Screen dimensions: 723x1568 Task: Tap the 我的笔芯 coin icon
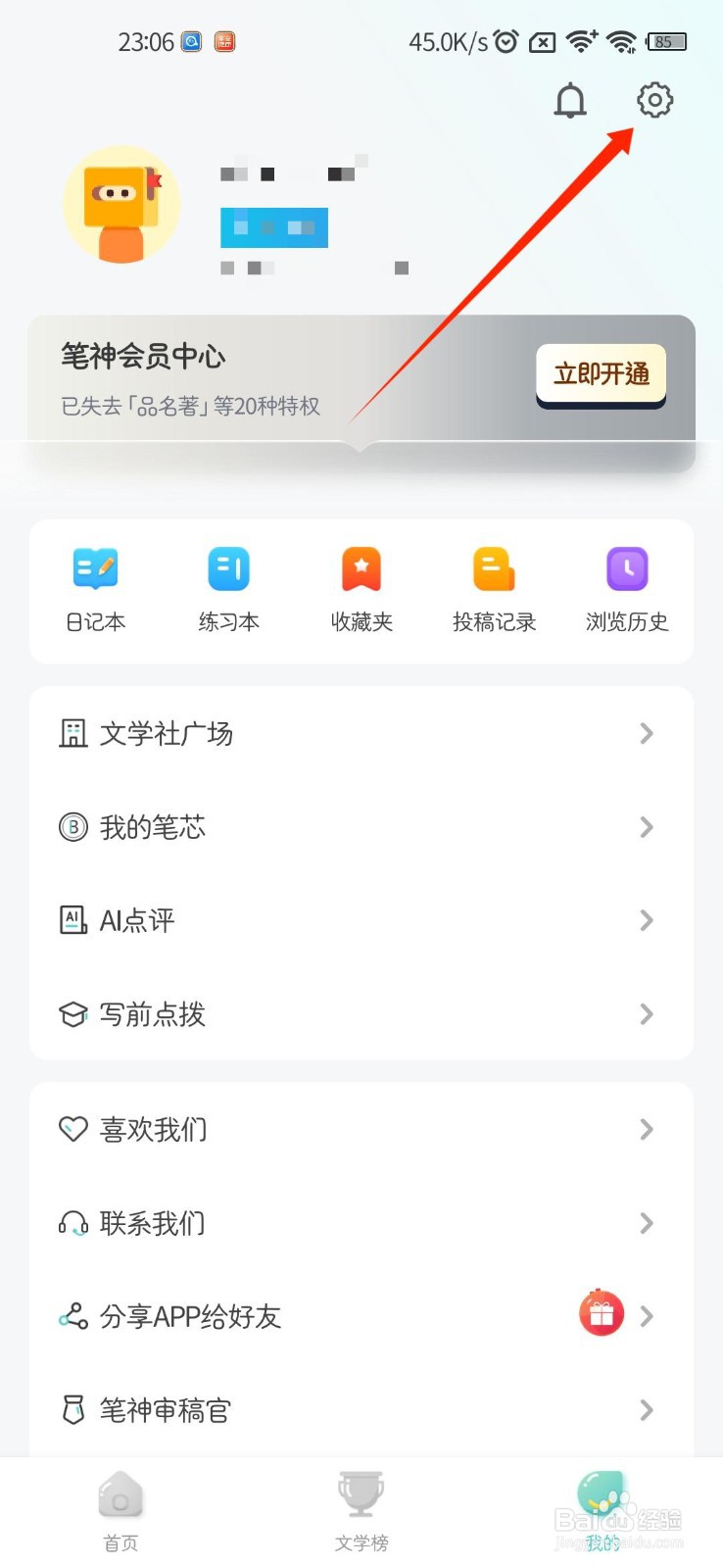[x=72, y=827]
